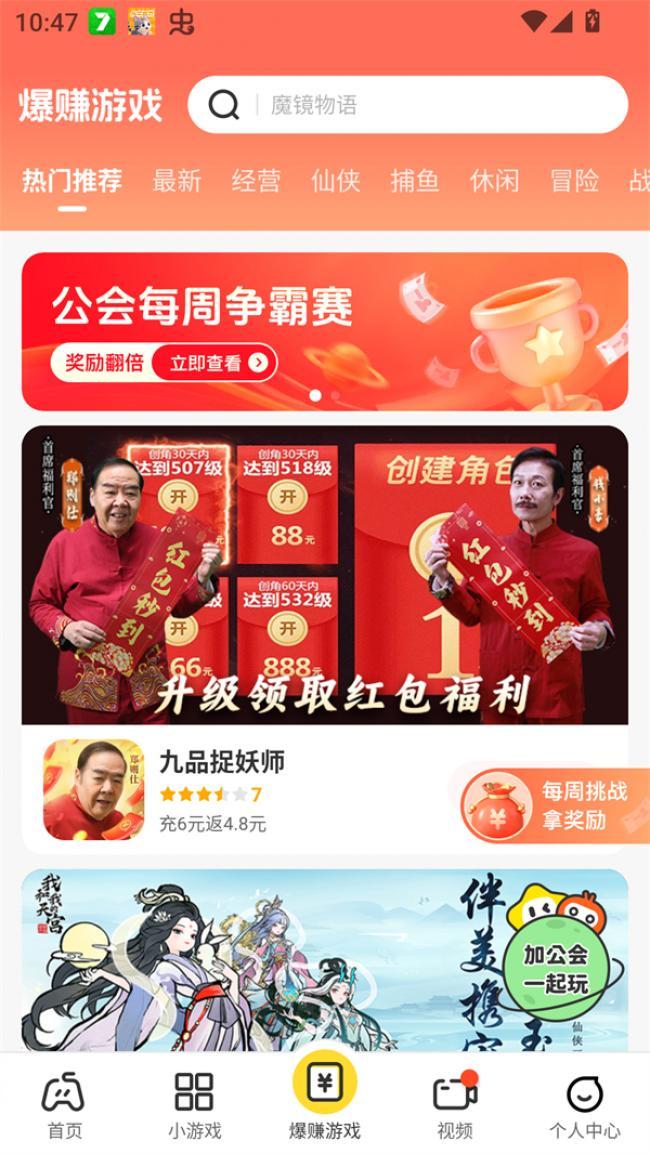This screenshot has height=1154, width=650.
Task: Open the 小游戏 tab
Action: click(194, 1105)
